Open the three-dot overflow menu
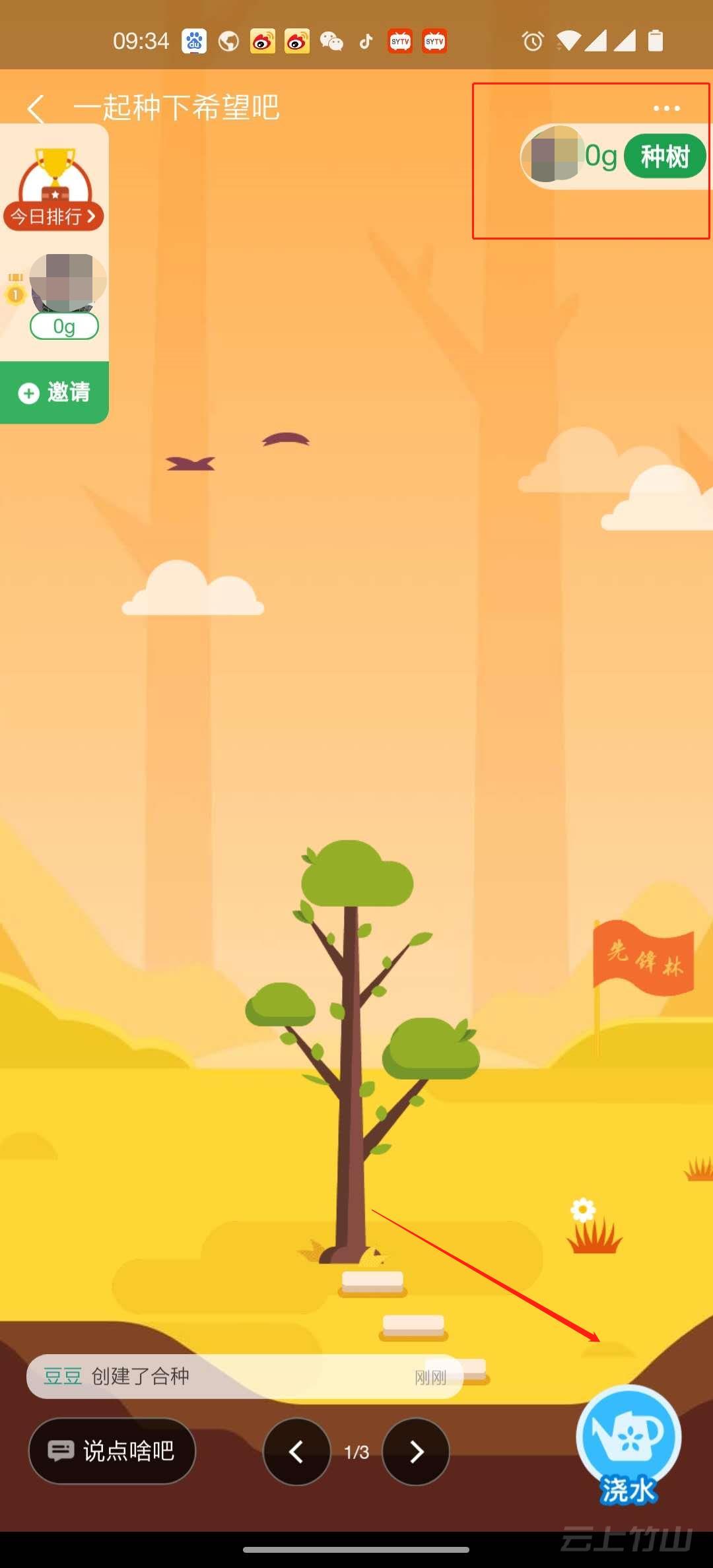The width and height of the screenshot is (713, 1568). (666, 108)
